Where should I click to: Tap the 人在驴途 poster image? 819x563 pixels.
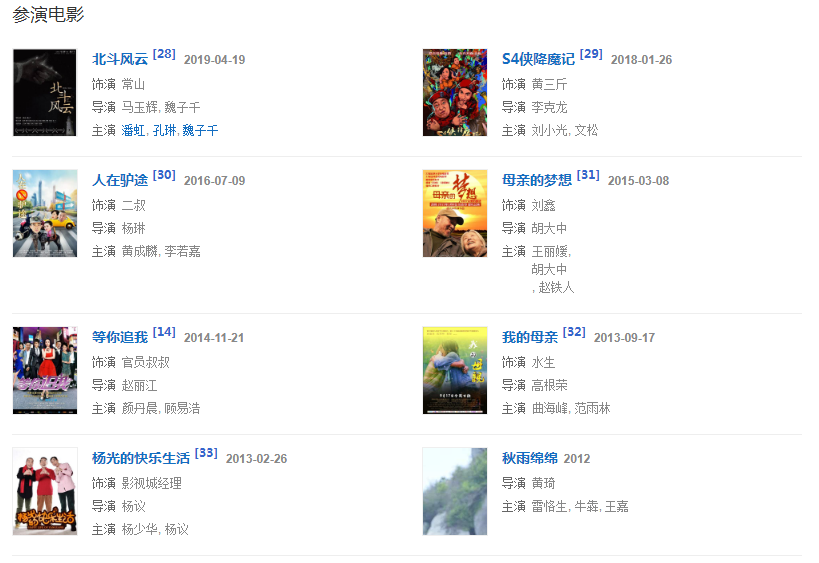(x=45, y=213)
